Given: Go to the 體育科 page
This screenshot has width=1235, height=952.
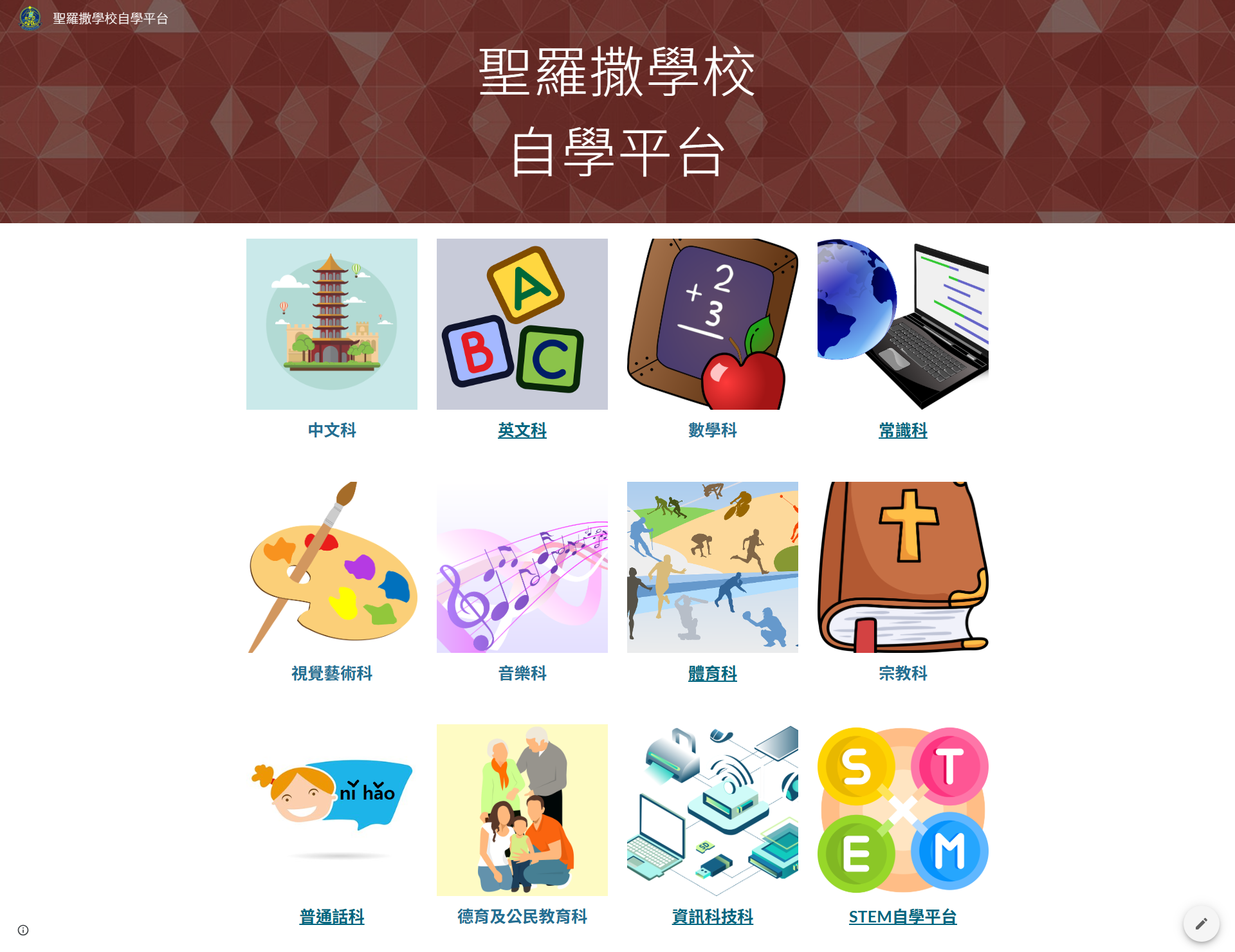Looking at the screenshot, I should [x=712, y=673].
